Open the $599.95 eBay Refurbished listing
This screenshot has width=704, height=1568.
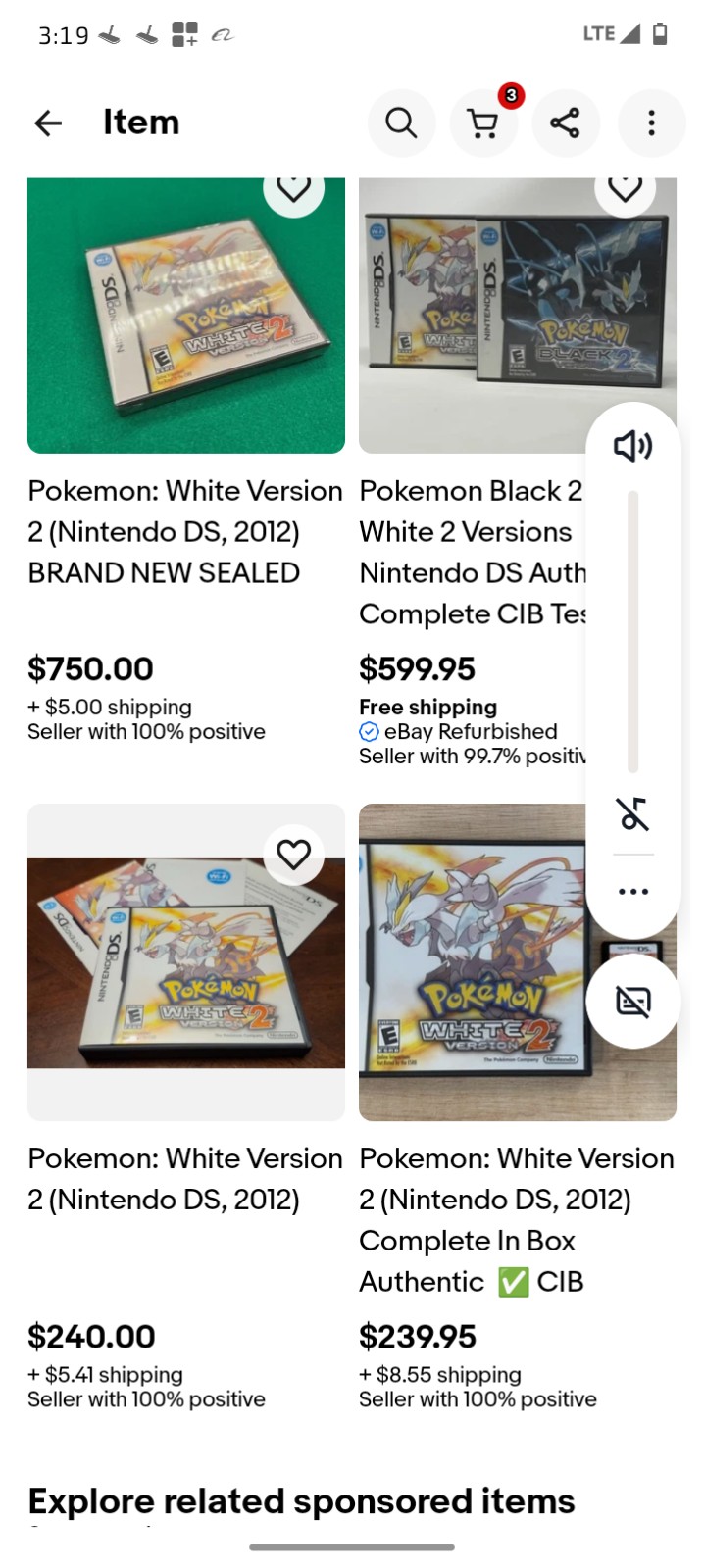point(471,550)
